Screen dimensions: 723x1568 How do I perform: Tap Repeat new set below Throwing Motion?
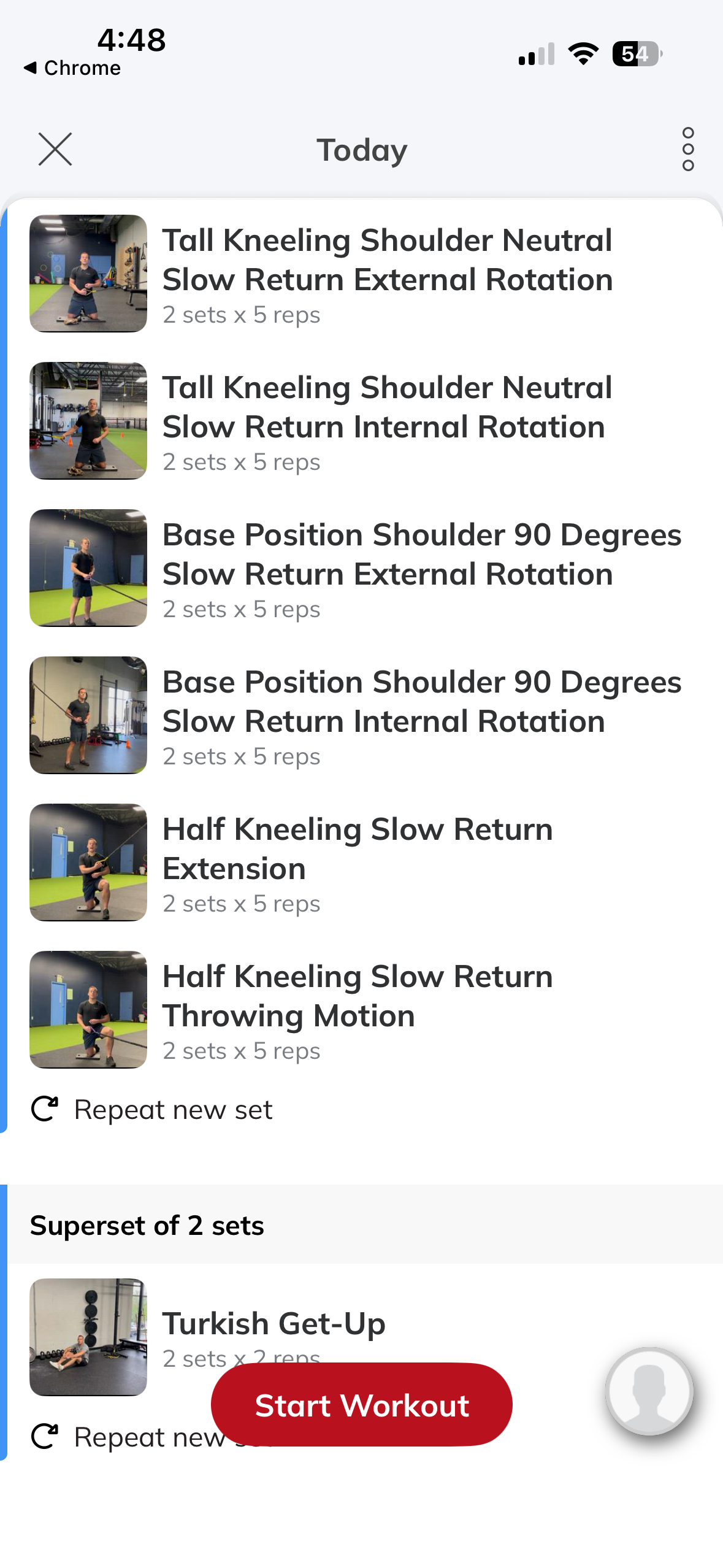click(x=152, y=1109)
